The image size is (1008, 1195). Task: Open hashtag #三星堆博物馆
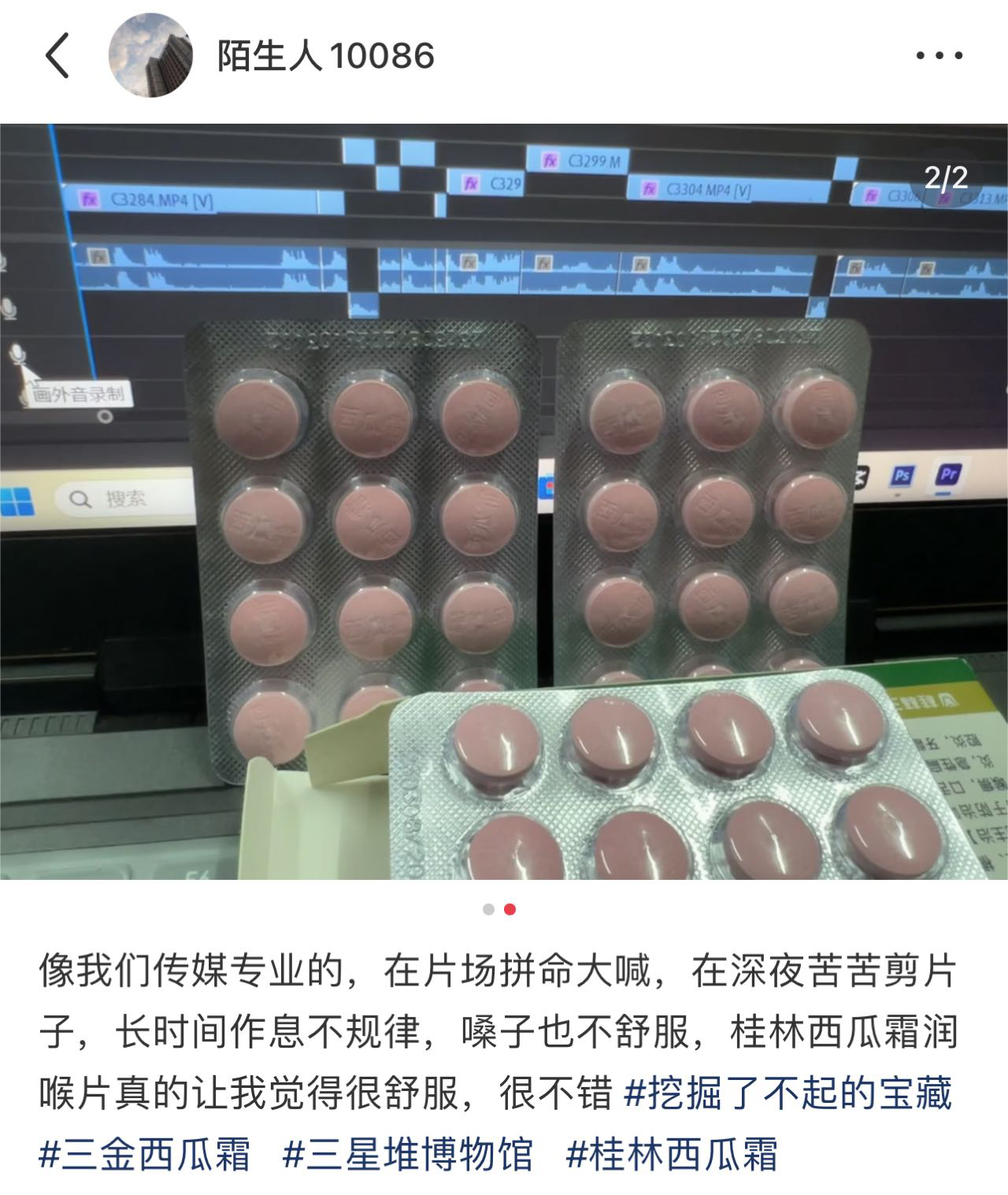coord(408,1155)
